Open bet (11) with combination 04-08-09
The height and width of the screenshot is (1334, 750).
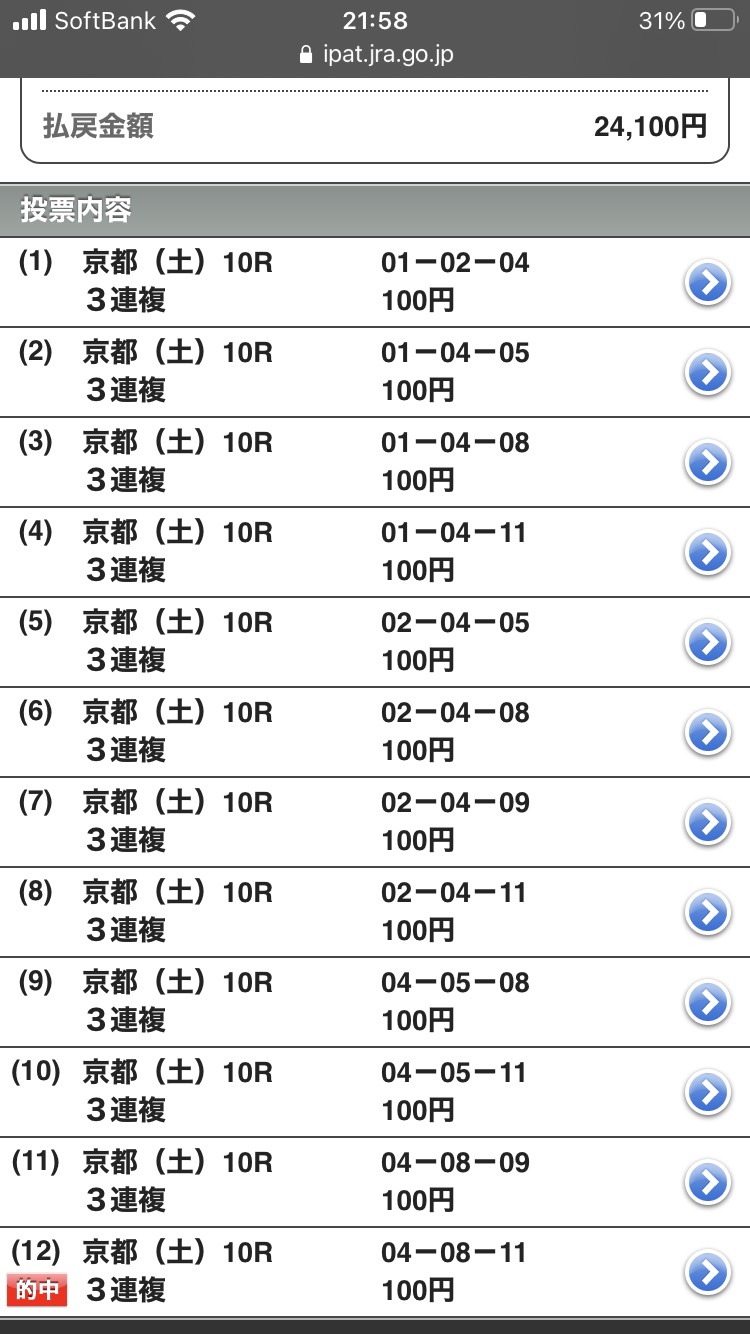coord(708,1183)
